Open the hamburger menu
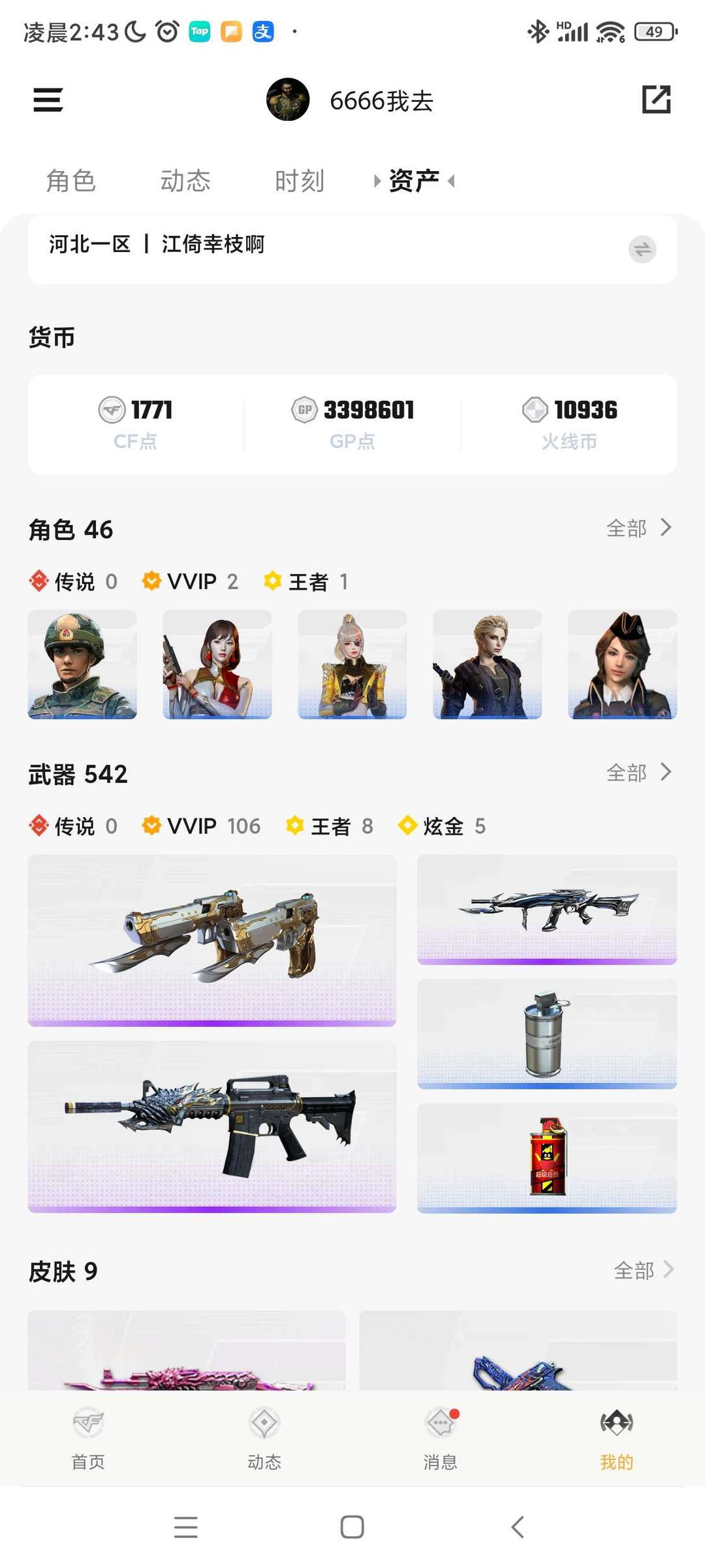 47,99
